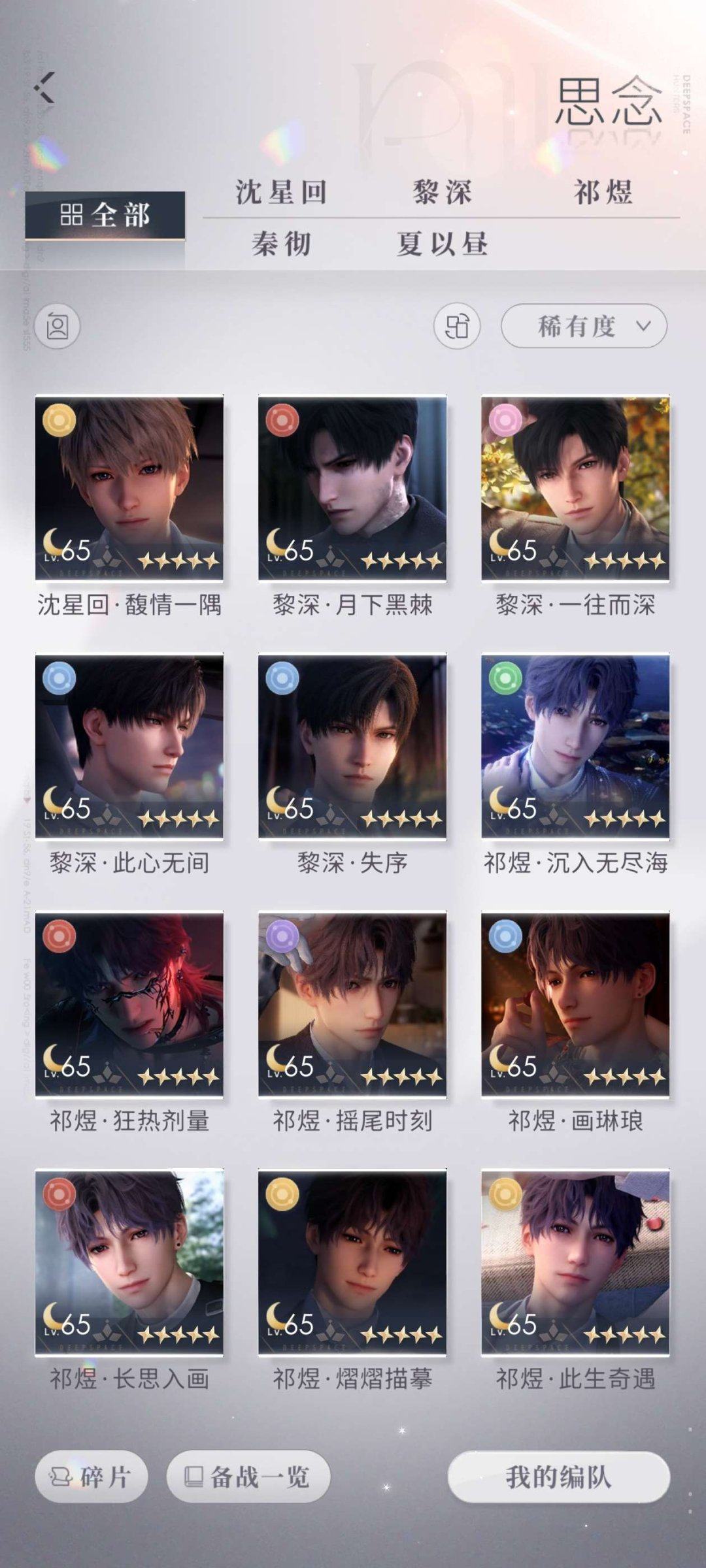
Task: Open the 碎片 fragments button
Action: click(x=91, y=1477)
